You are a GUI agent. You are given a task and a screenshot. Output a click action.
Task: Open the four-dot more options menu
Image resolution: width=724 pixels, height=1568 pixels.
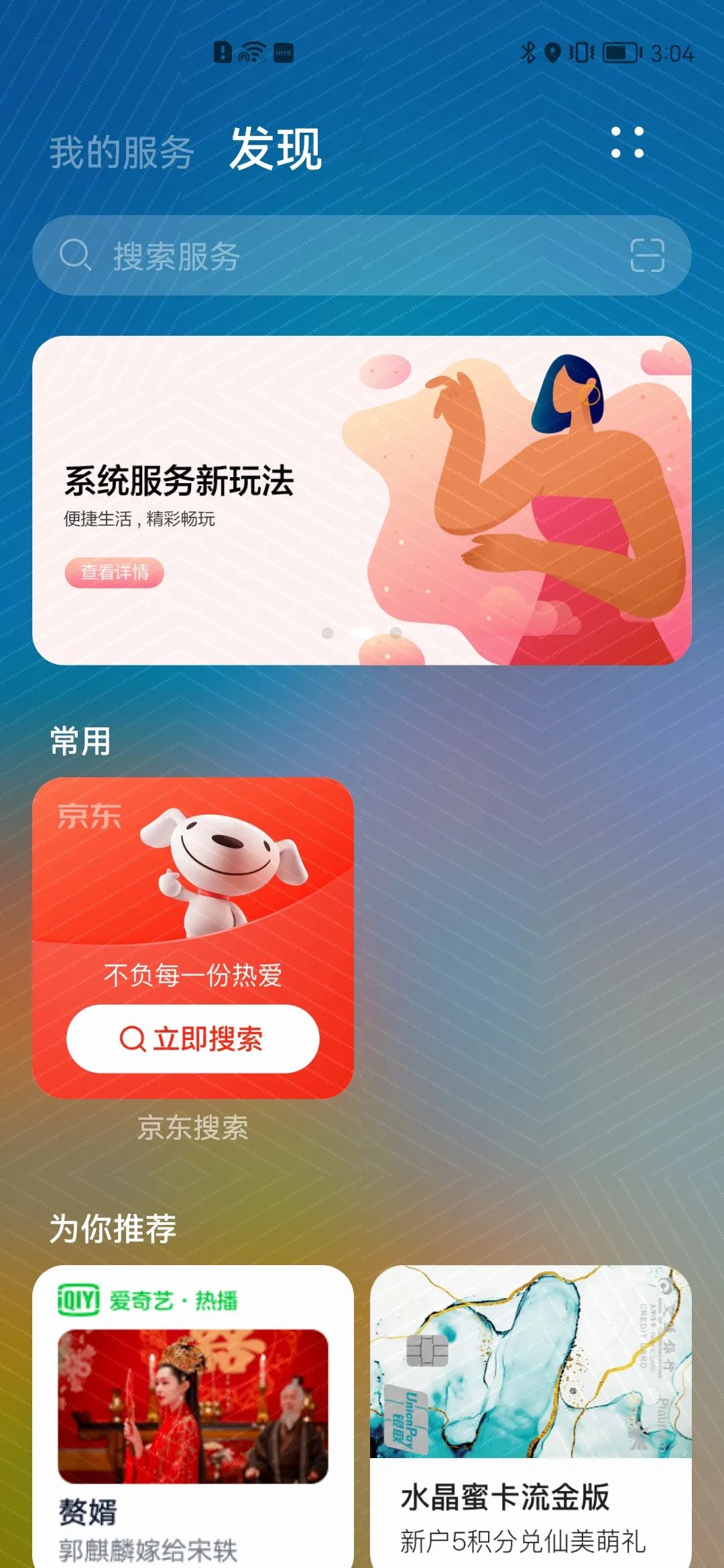point(627,143)
